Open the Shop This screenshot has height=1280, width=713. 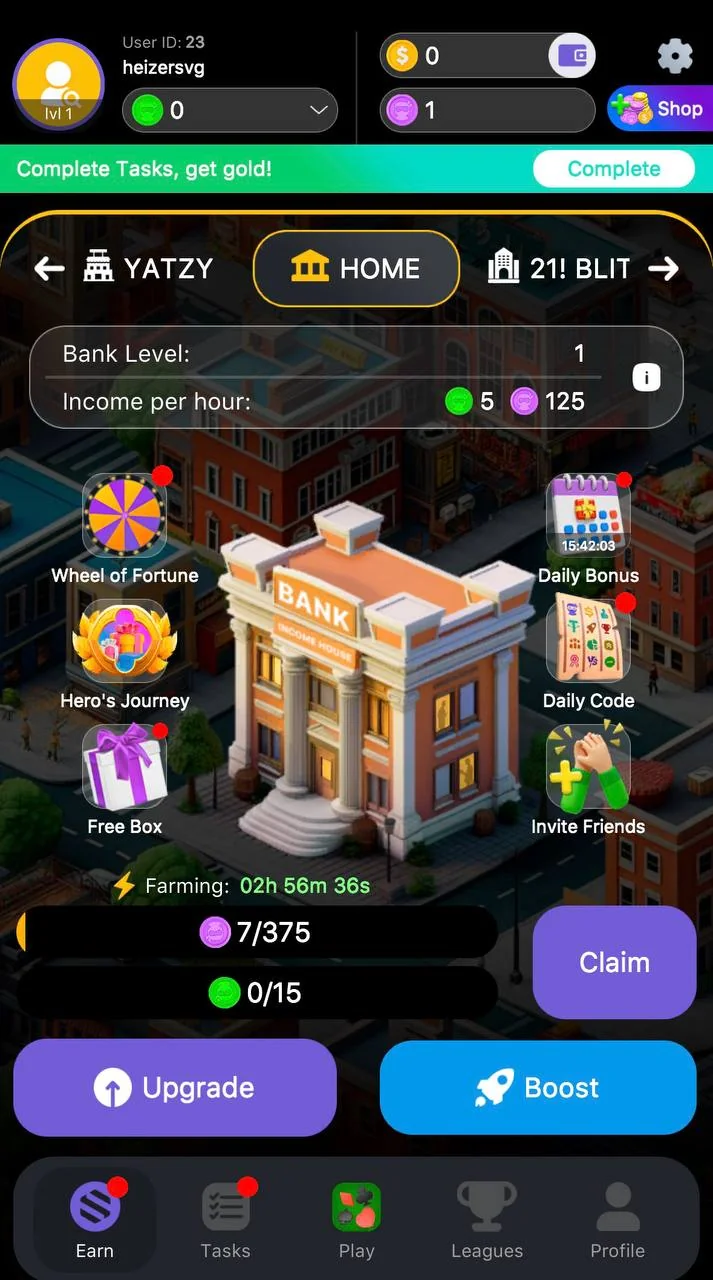(659, 109)
